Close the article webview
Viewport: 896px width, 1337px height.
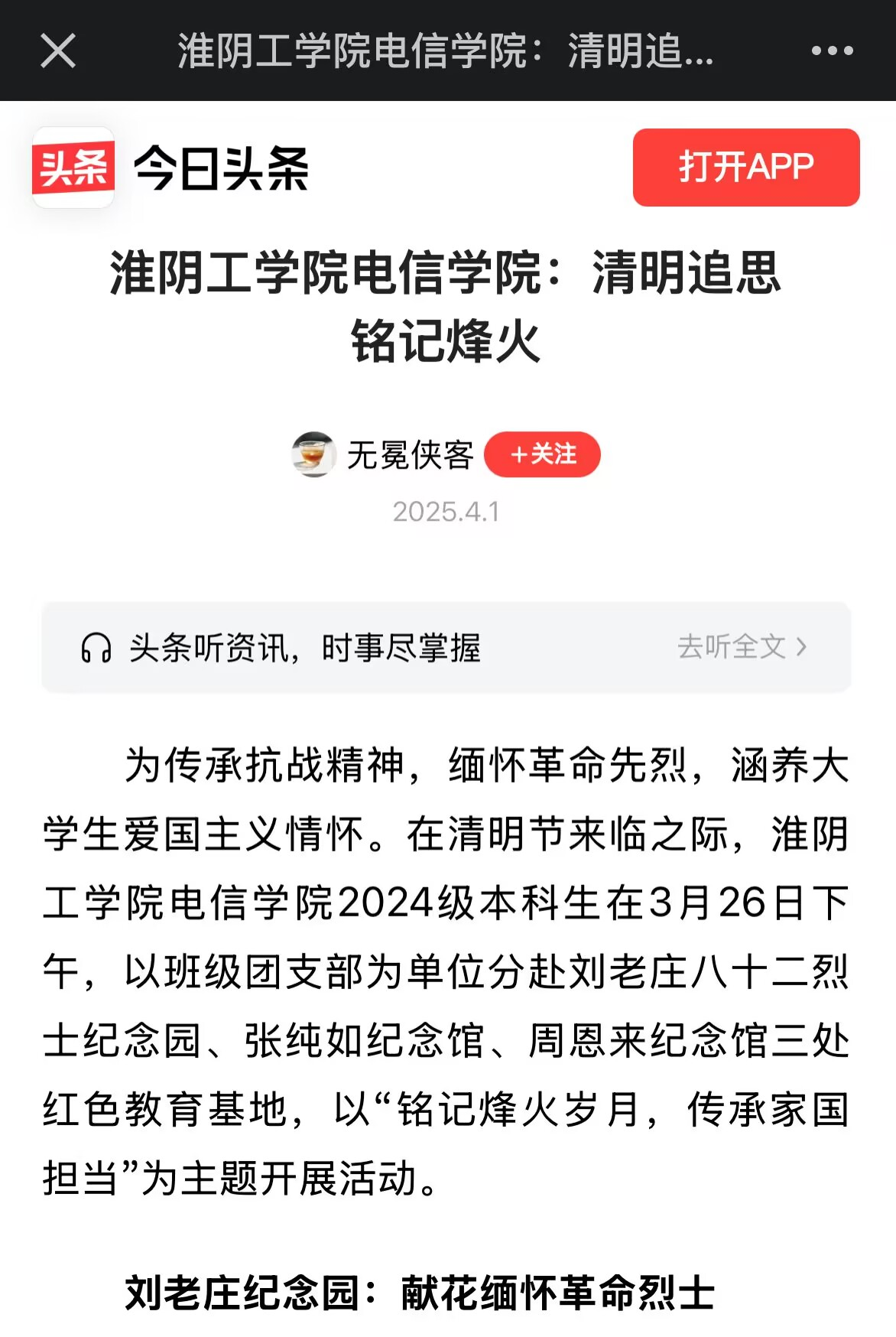tap(58, 51)
